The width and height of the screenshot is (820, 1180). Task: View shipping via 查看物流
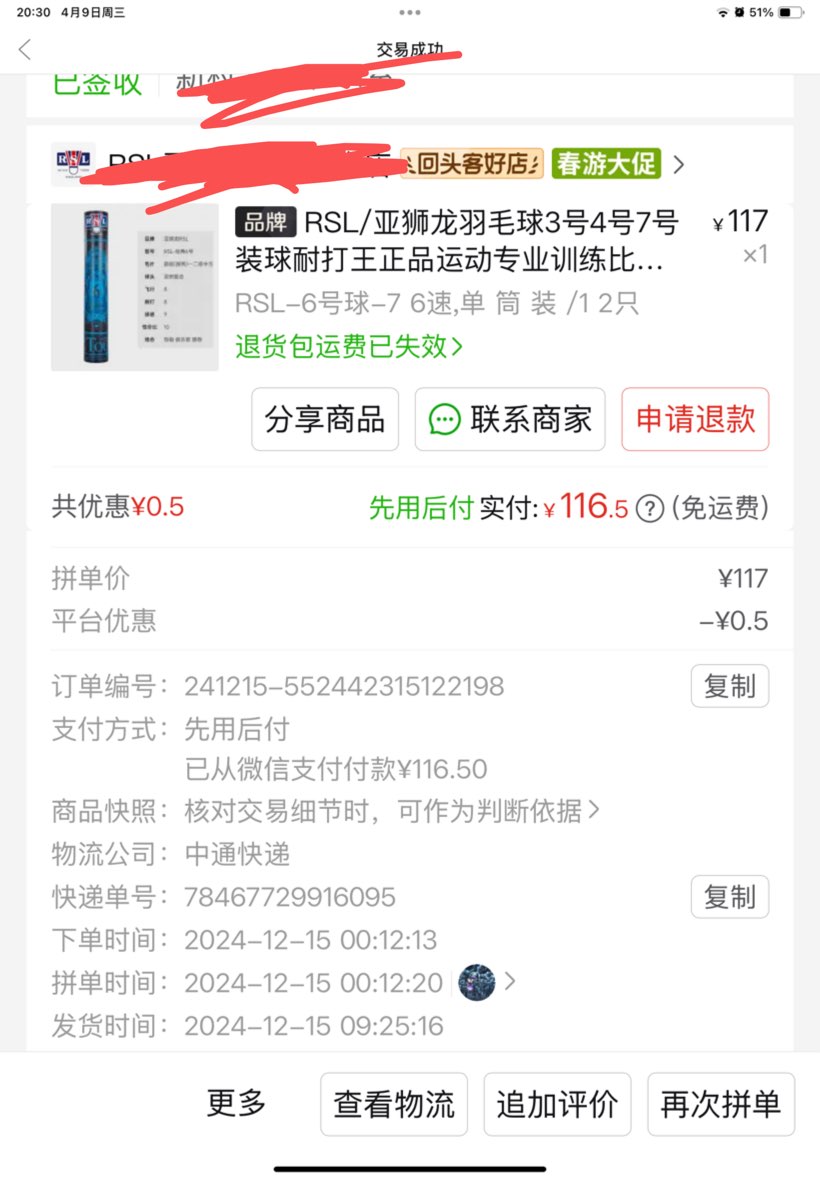pos(394,1104)
